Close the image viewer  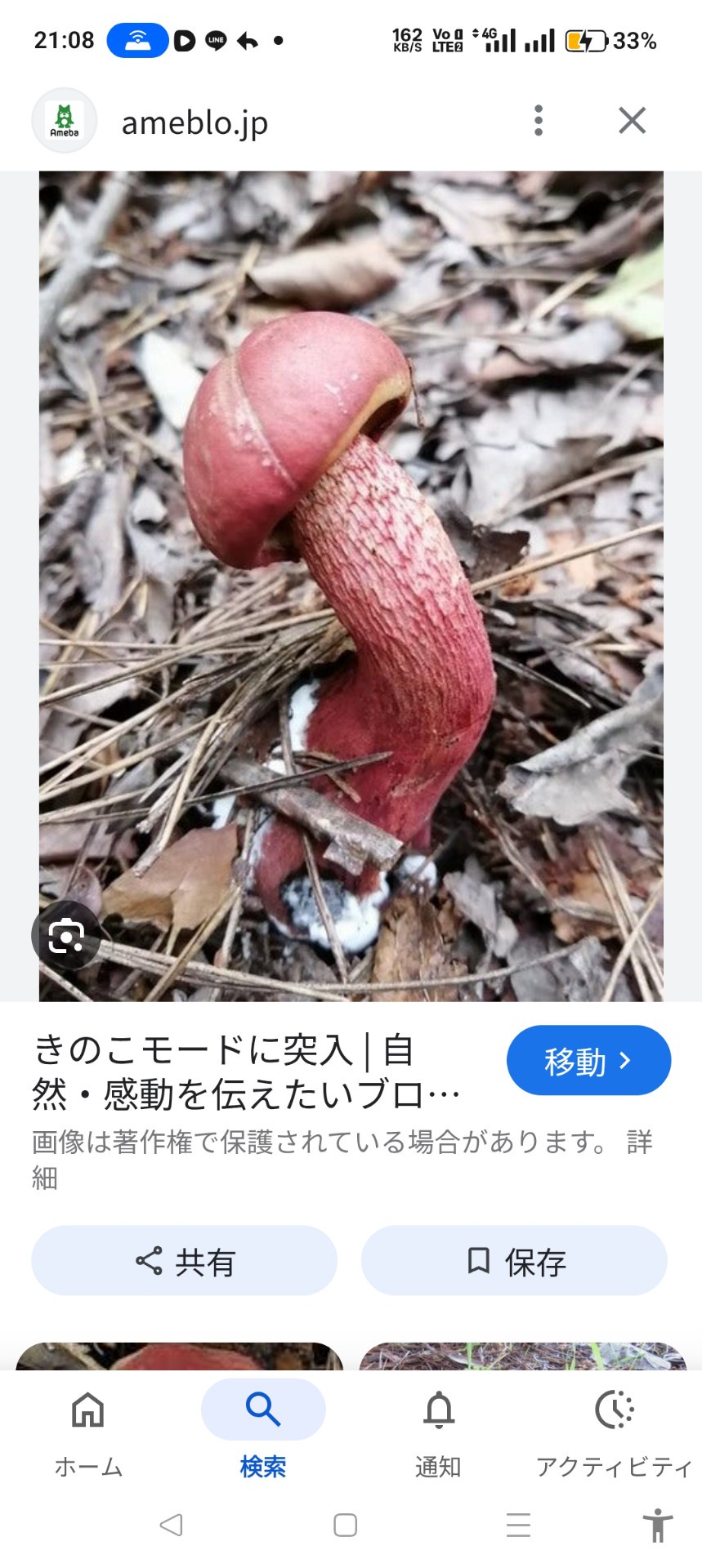pos(632,121)
